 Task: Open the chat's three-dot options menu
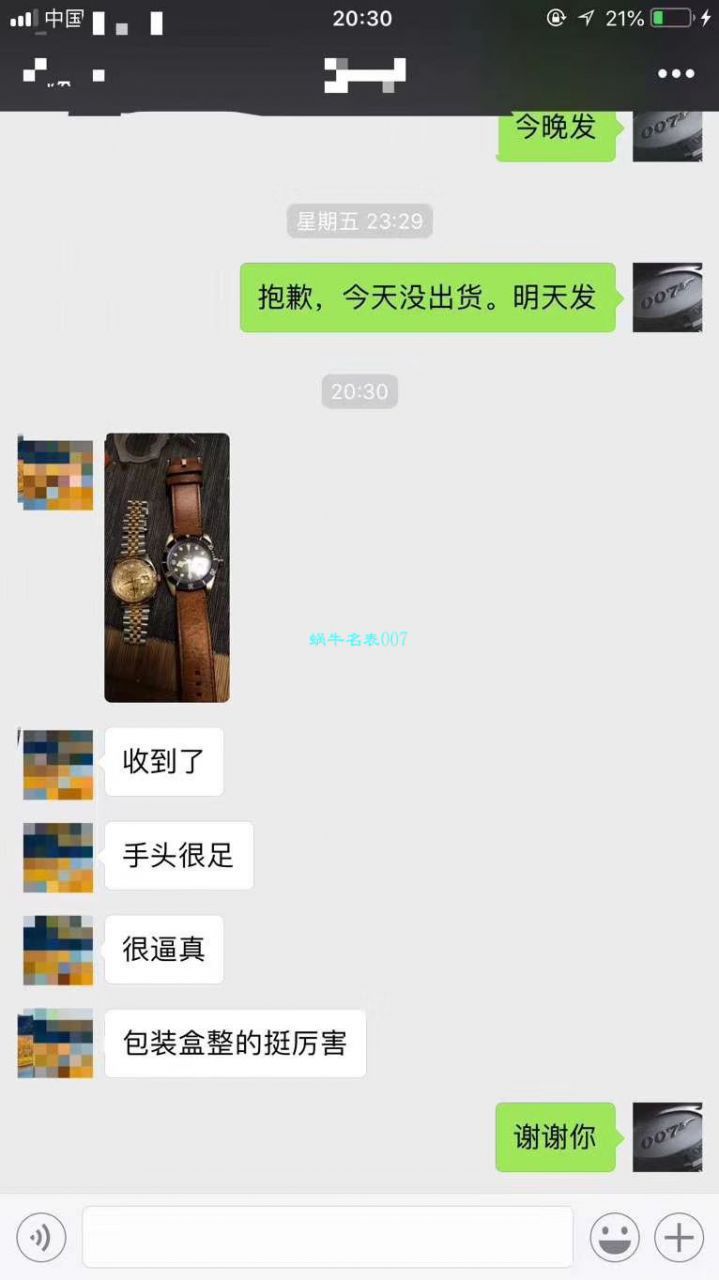coord(675,73)
